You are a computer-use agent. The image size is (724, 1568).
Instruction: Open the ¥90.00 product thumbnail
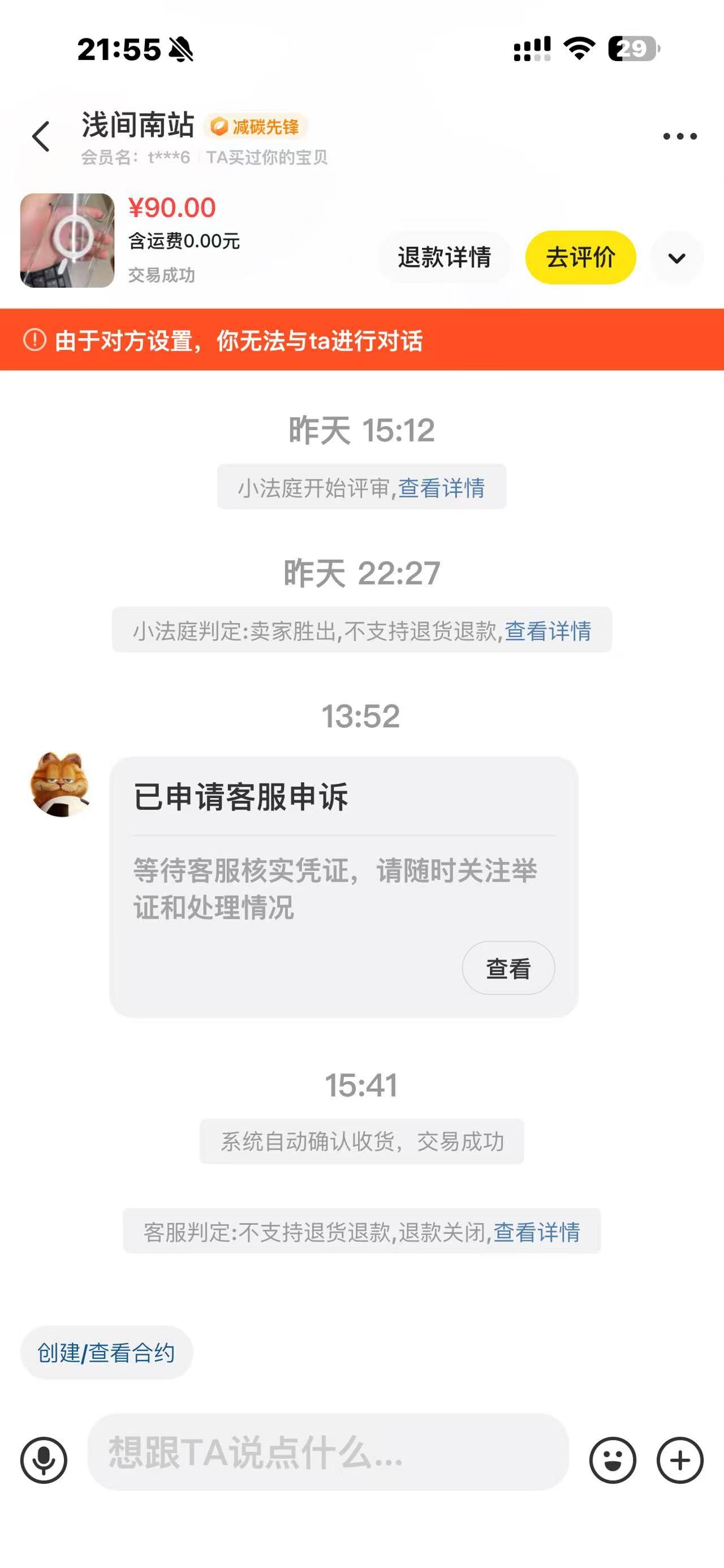tap(67, 240)
